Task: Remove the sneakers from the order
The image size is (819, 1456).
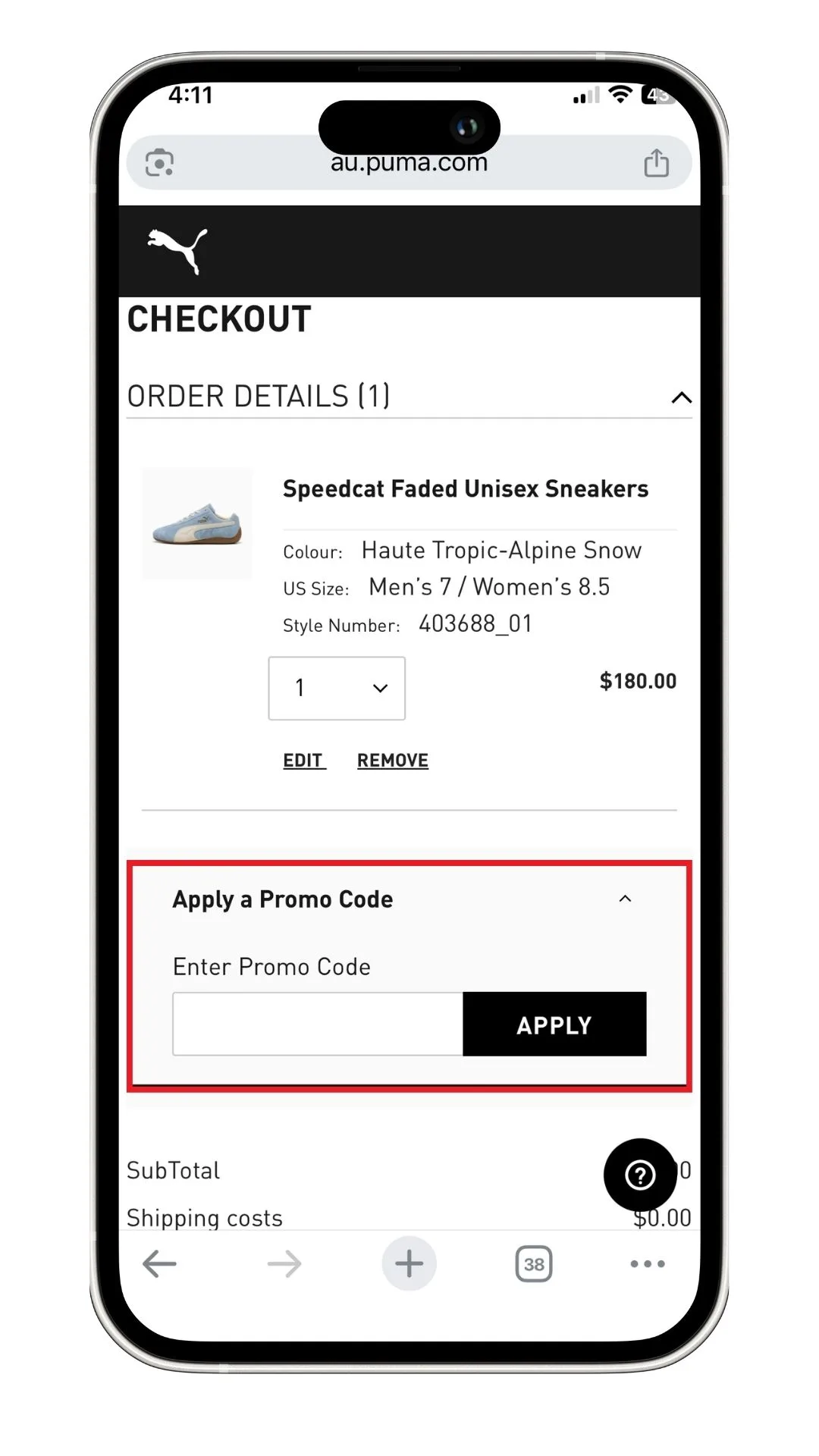Action: pyautogui.click(x=393, y=761)
